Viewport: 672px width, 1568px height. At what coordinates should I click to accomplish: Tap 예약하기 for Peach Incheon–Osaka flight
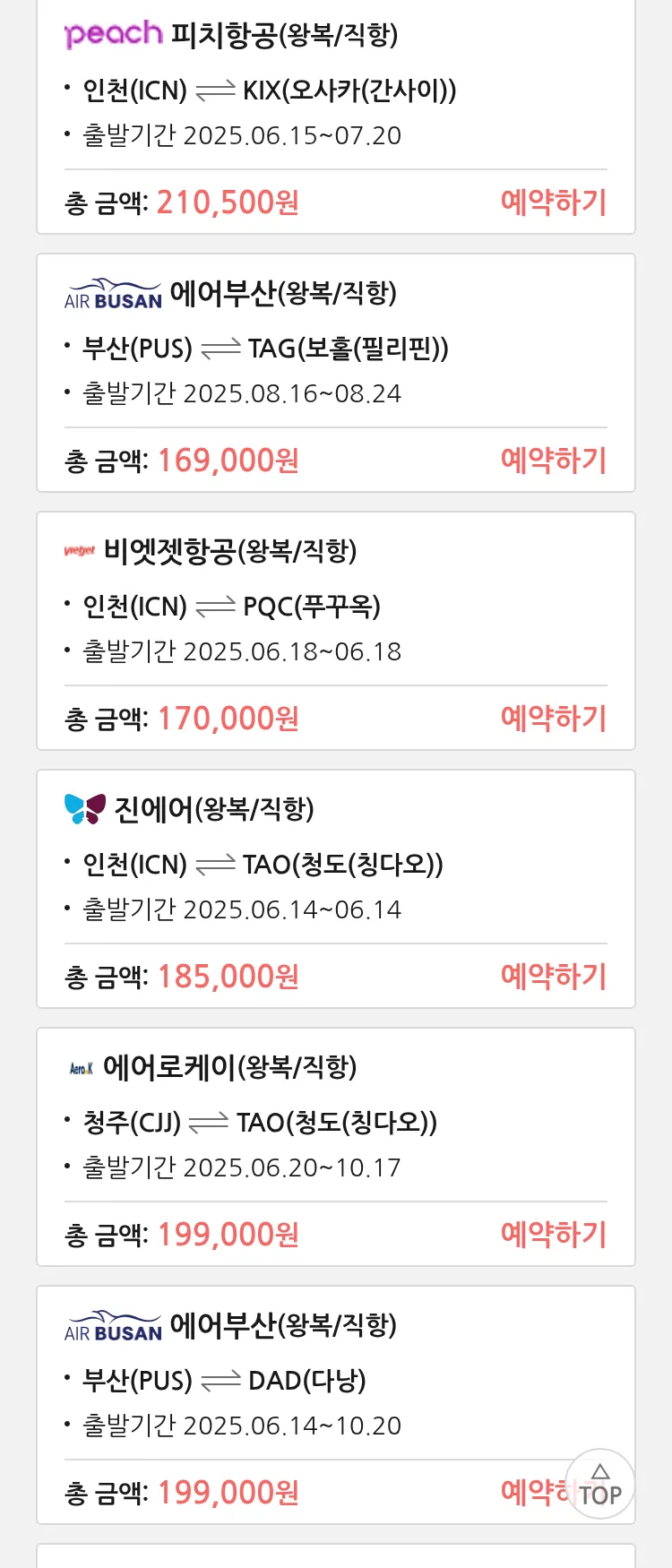click(x=553, y=202)
